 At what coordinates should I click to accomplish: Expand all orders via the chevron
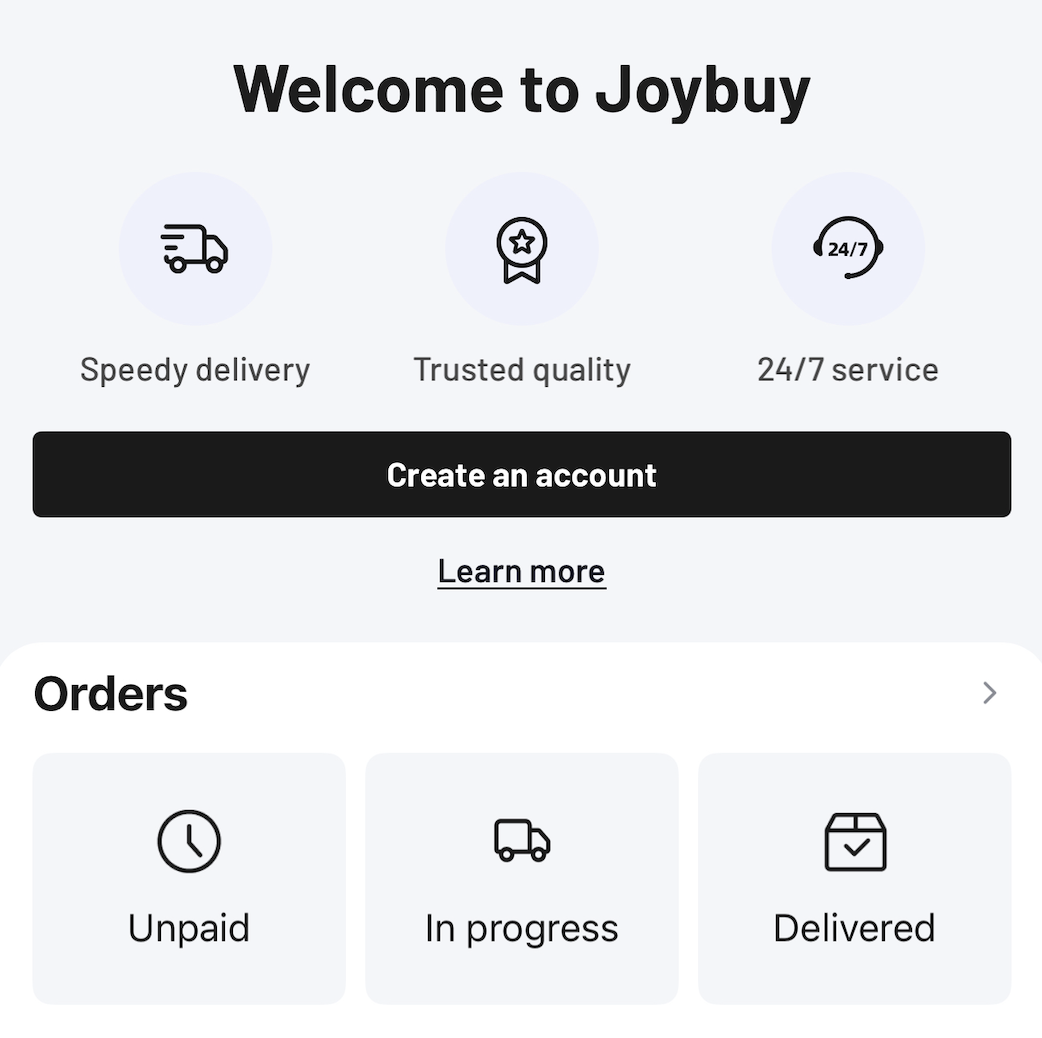[x=989, y=693]
